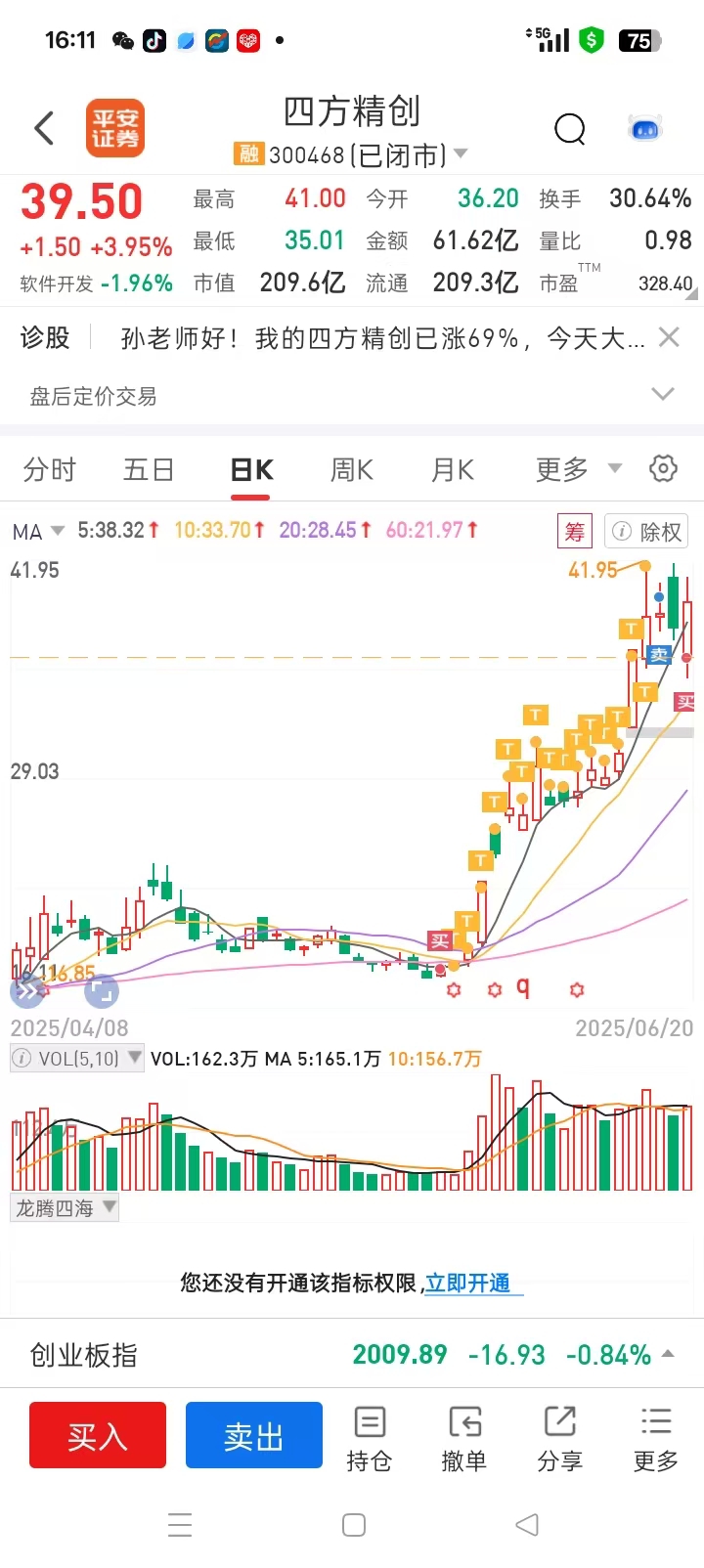Open chart settings gear
Screen dimensions: 704x1568
pyautogui.click(x=663, y=468)
